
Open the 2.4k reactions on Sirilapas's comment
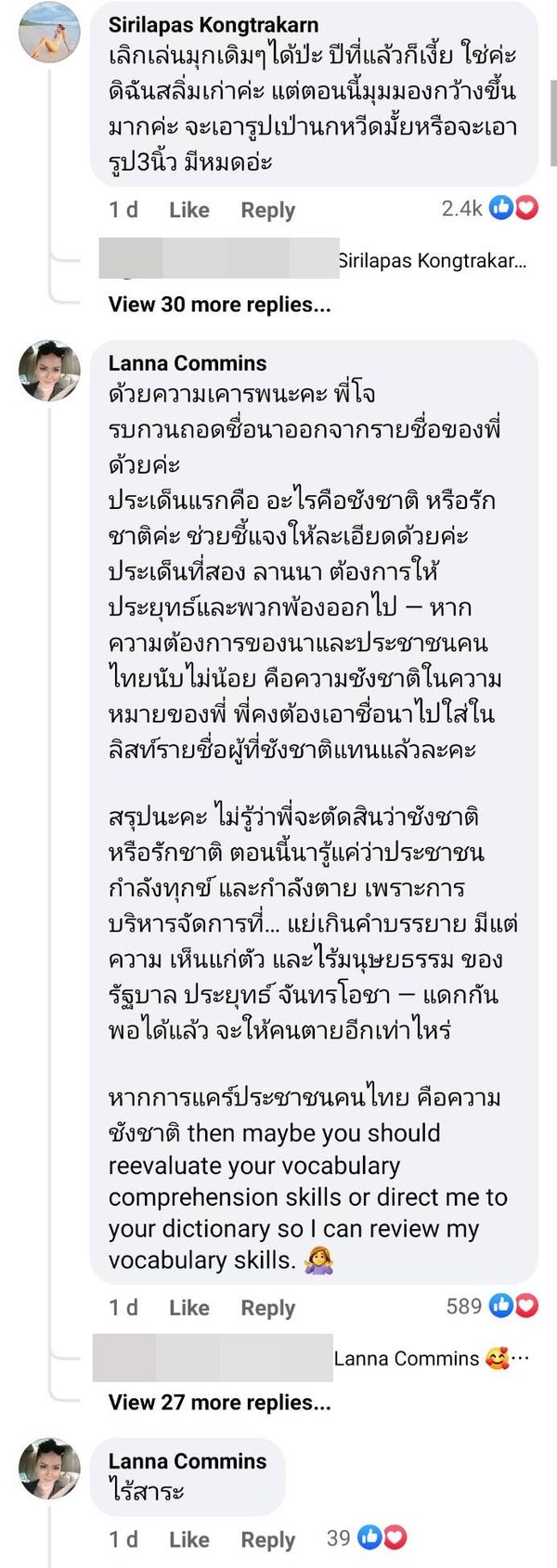pos(489,208)
